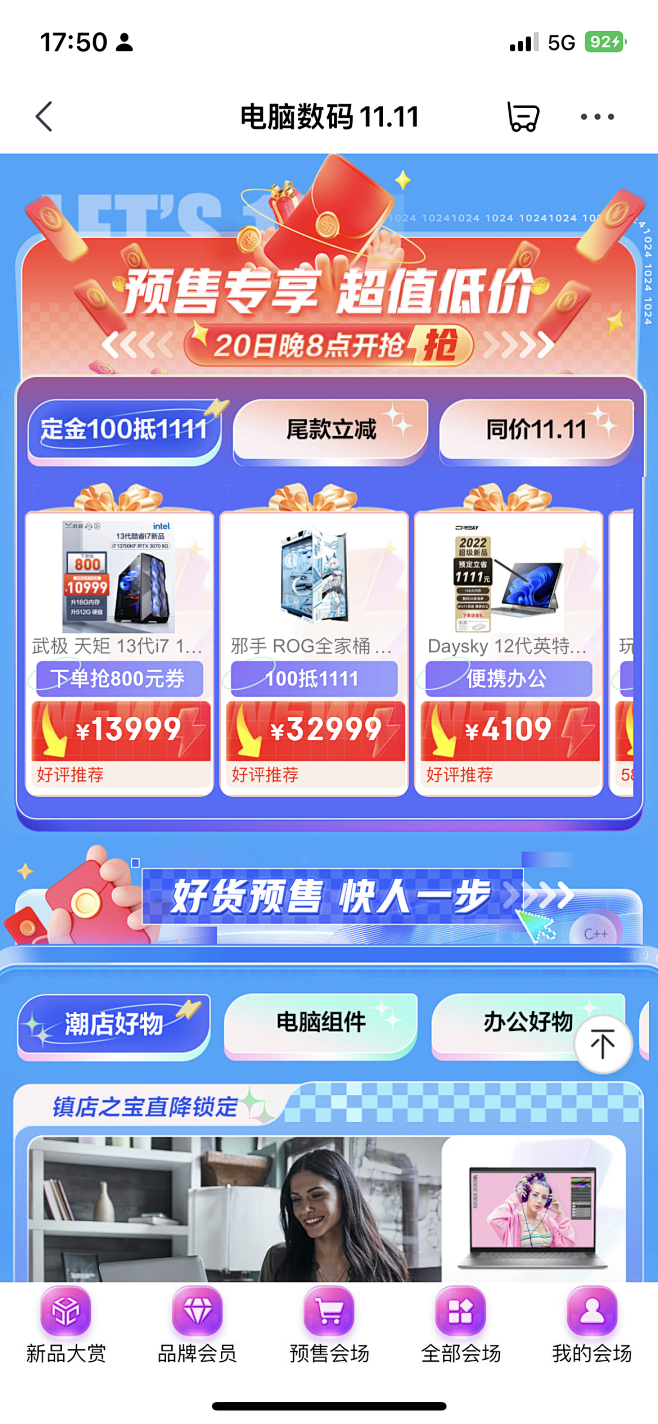Go to the 我的会场 tab
This screenshot has height=1424, width=658.
click(x=592, y=1325)
